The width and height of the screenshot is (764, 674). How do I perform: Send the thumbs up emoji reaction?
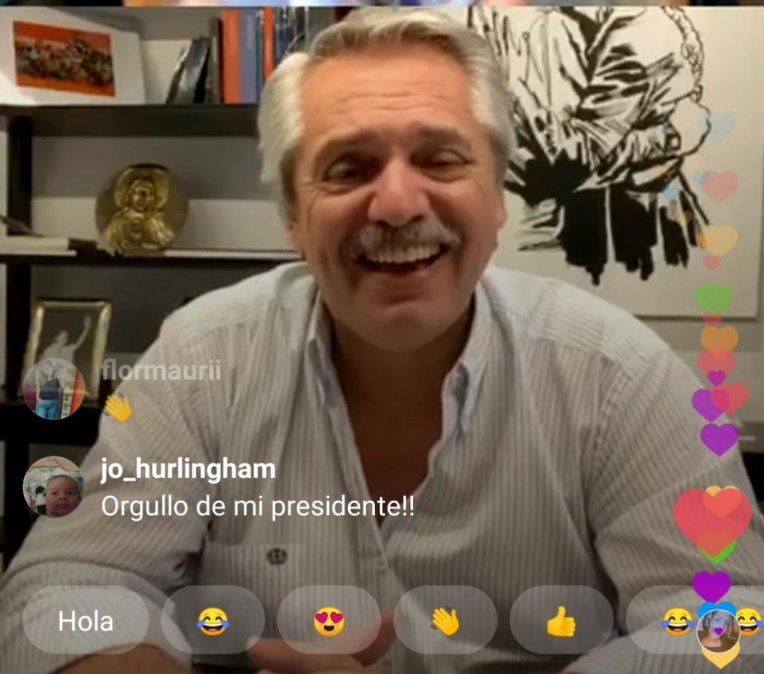coord(561,621)
